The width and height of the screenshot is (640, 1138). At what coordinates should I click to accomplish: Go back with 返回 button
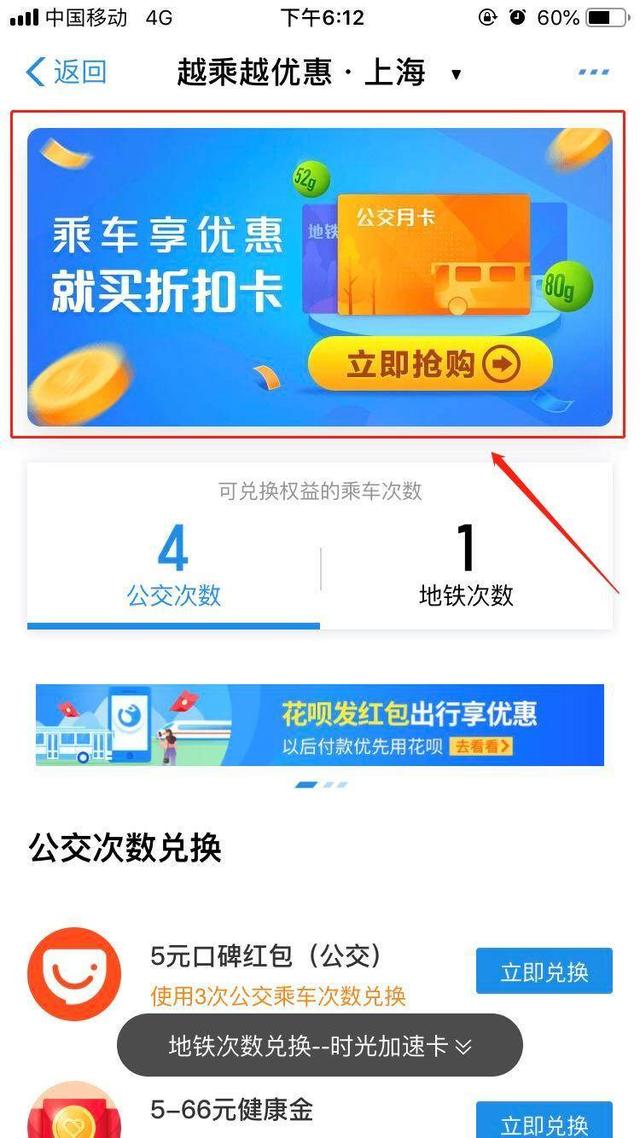tap(66, 72)
